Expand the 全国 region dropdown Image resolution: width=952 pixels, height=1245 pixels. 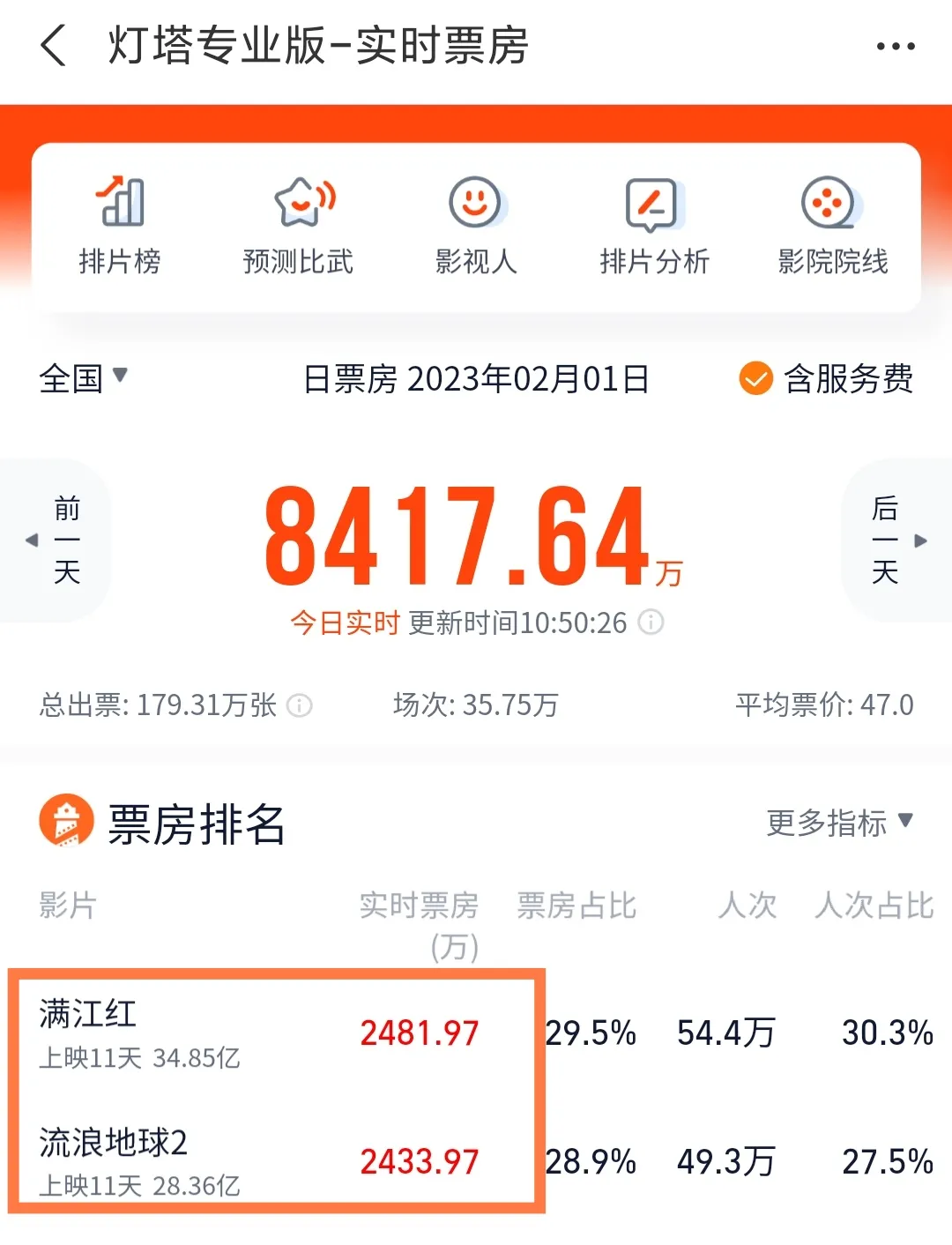(x=84, y=379)
